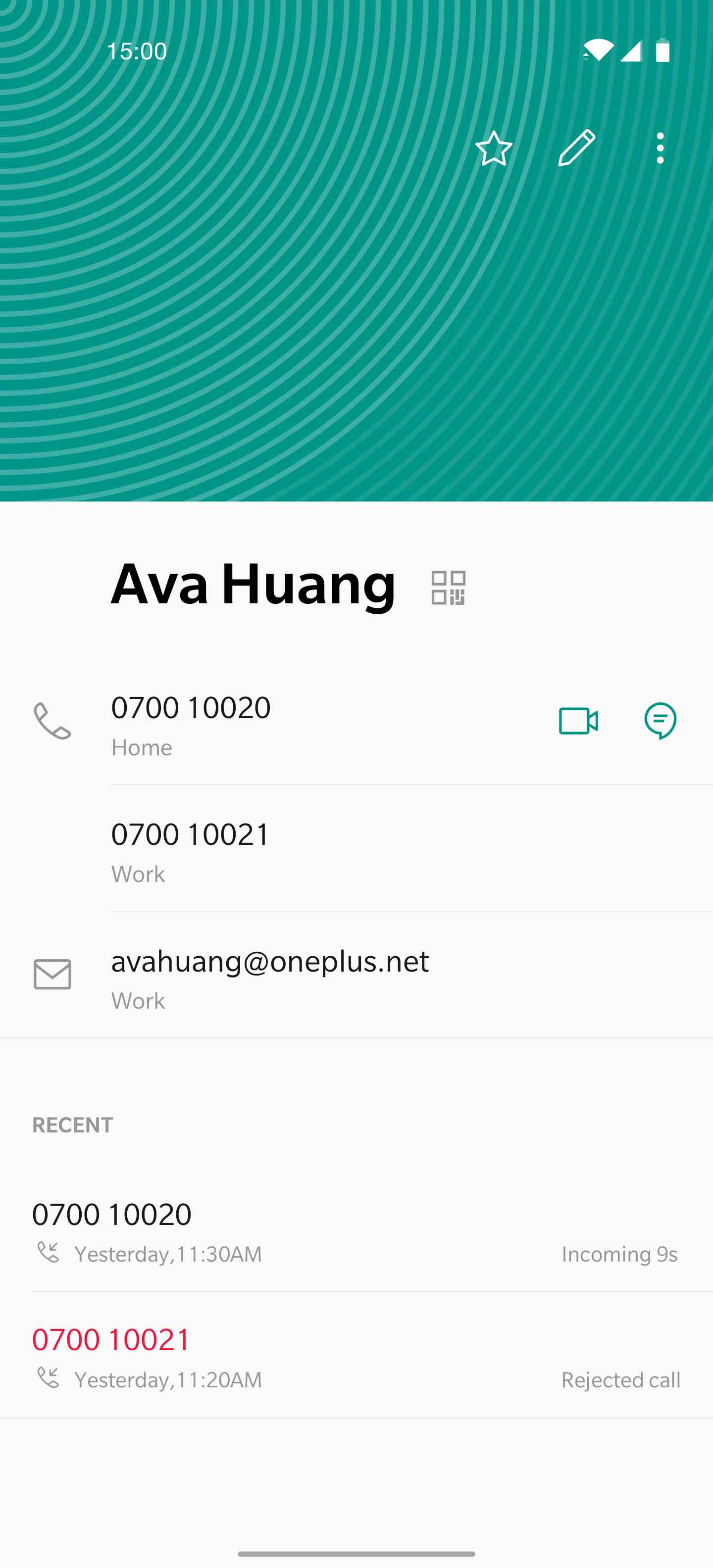The image size is (713, 1568).
Task: Send a text message to Ava
Action: (660, 721)
